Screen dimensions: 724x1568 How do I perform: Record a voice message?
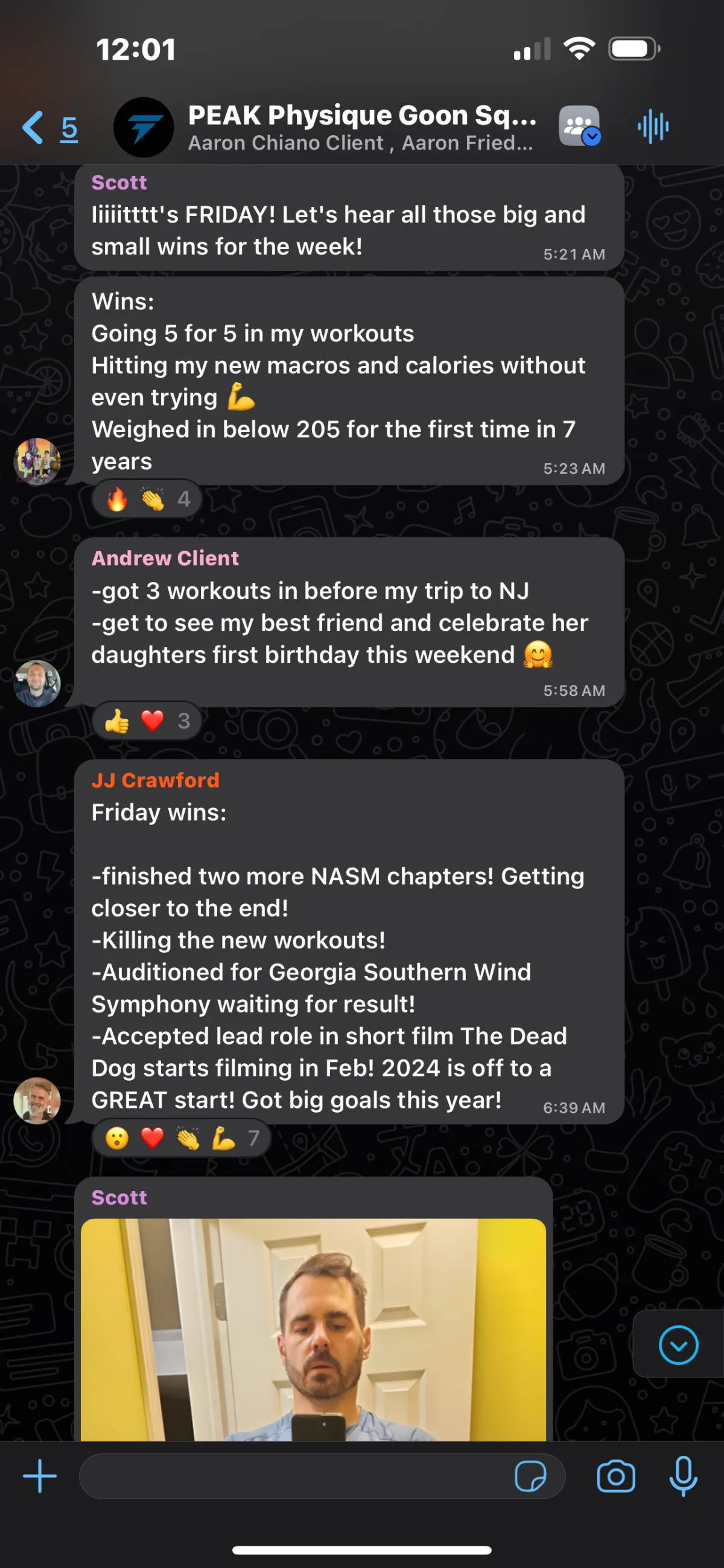click(683, 1476)
